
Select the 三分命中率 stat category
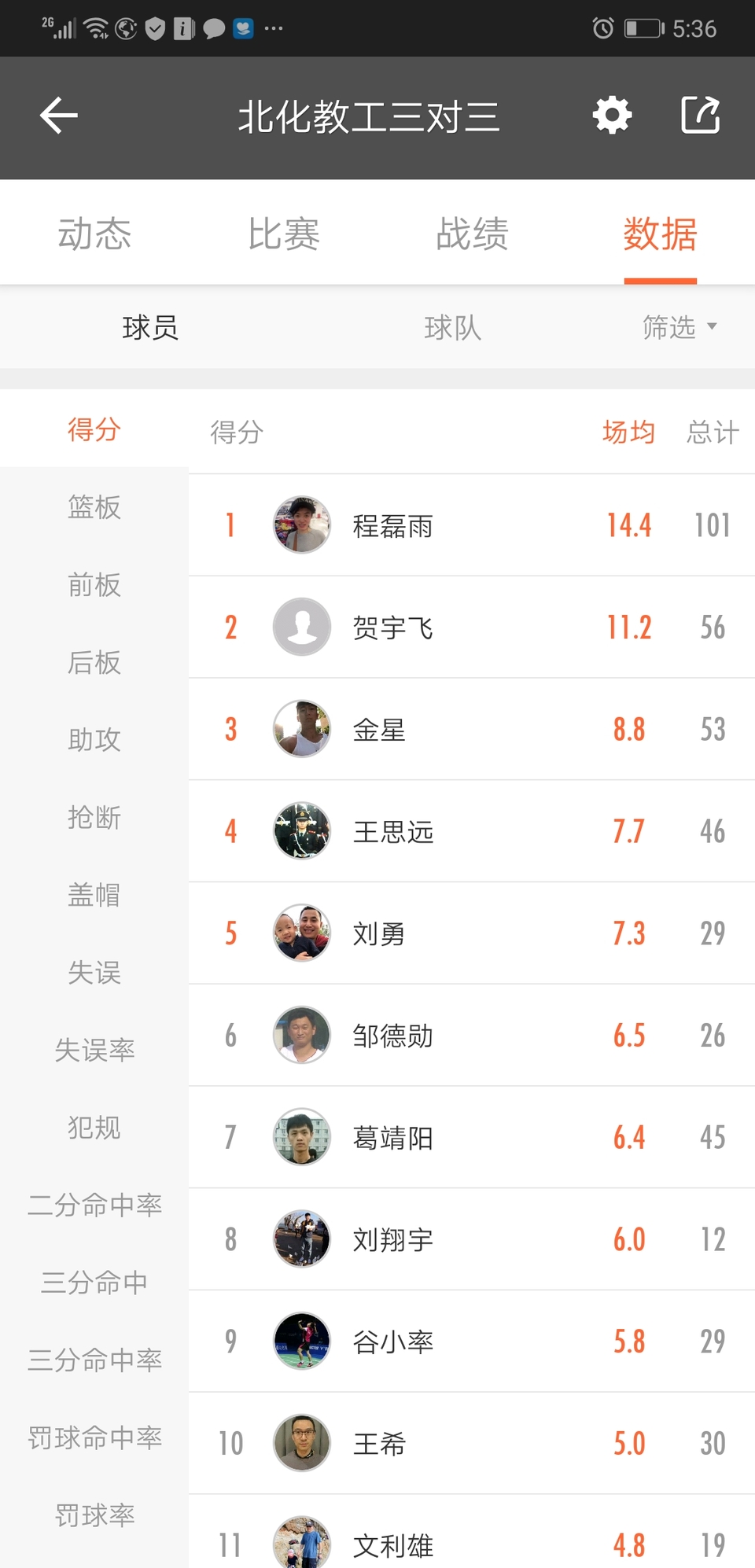click(x=94, y=1360)
